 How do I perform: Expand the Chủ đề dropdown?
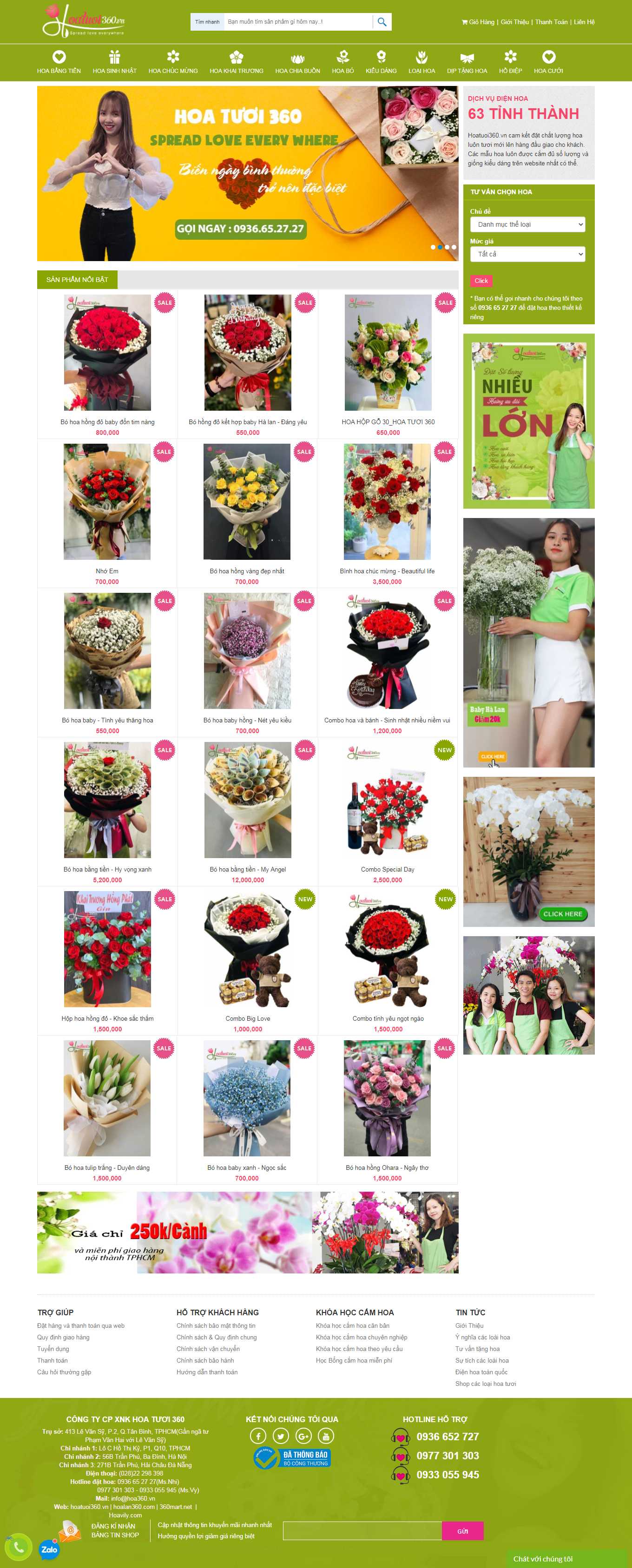[x=527, y=224]
